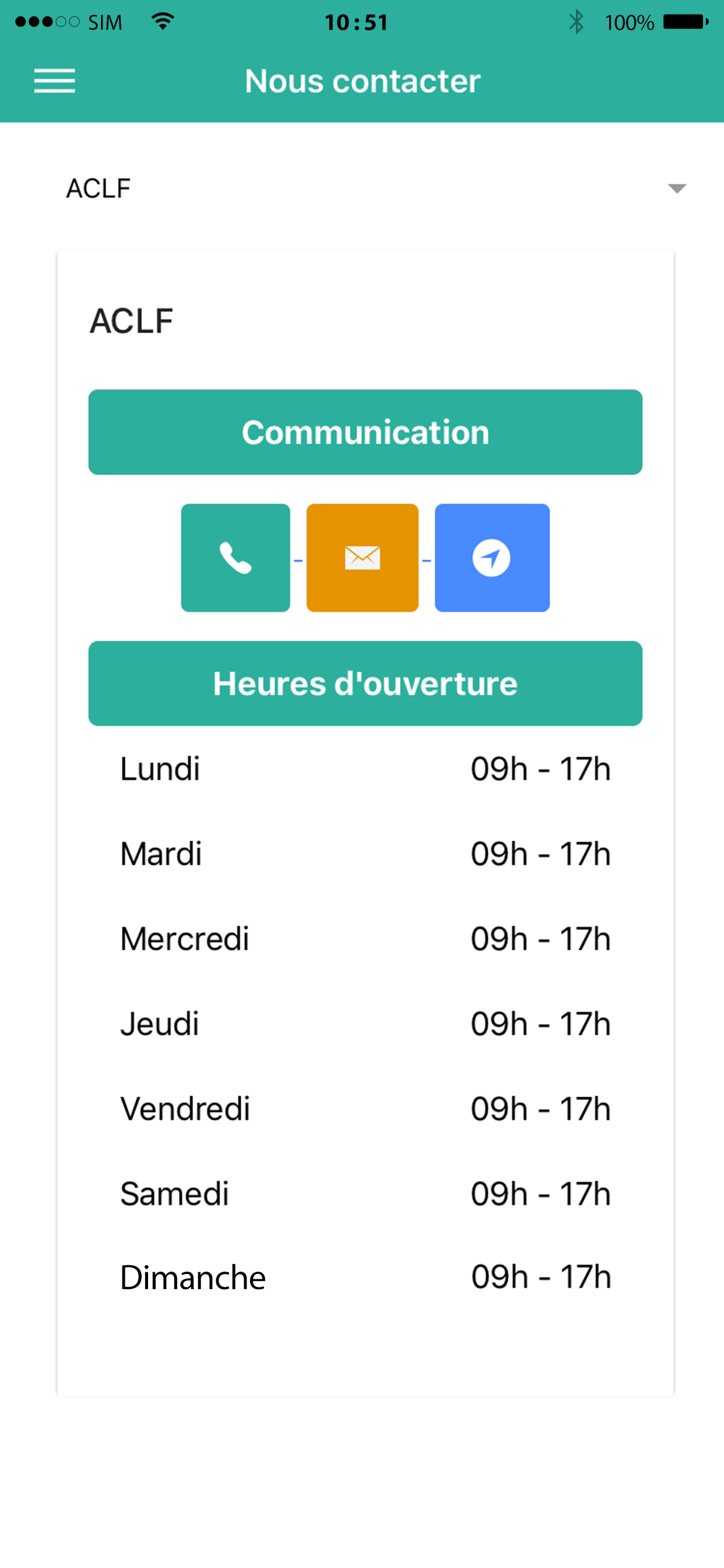Send an email via the envelope button

coord(362,558)
